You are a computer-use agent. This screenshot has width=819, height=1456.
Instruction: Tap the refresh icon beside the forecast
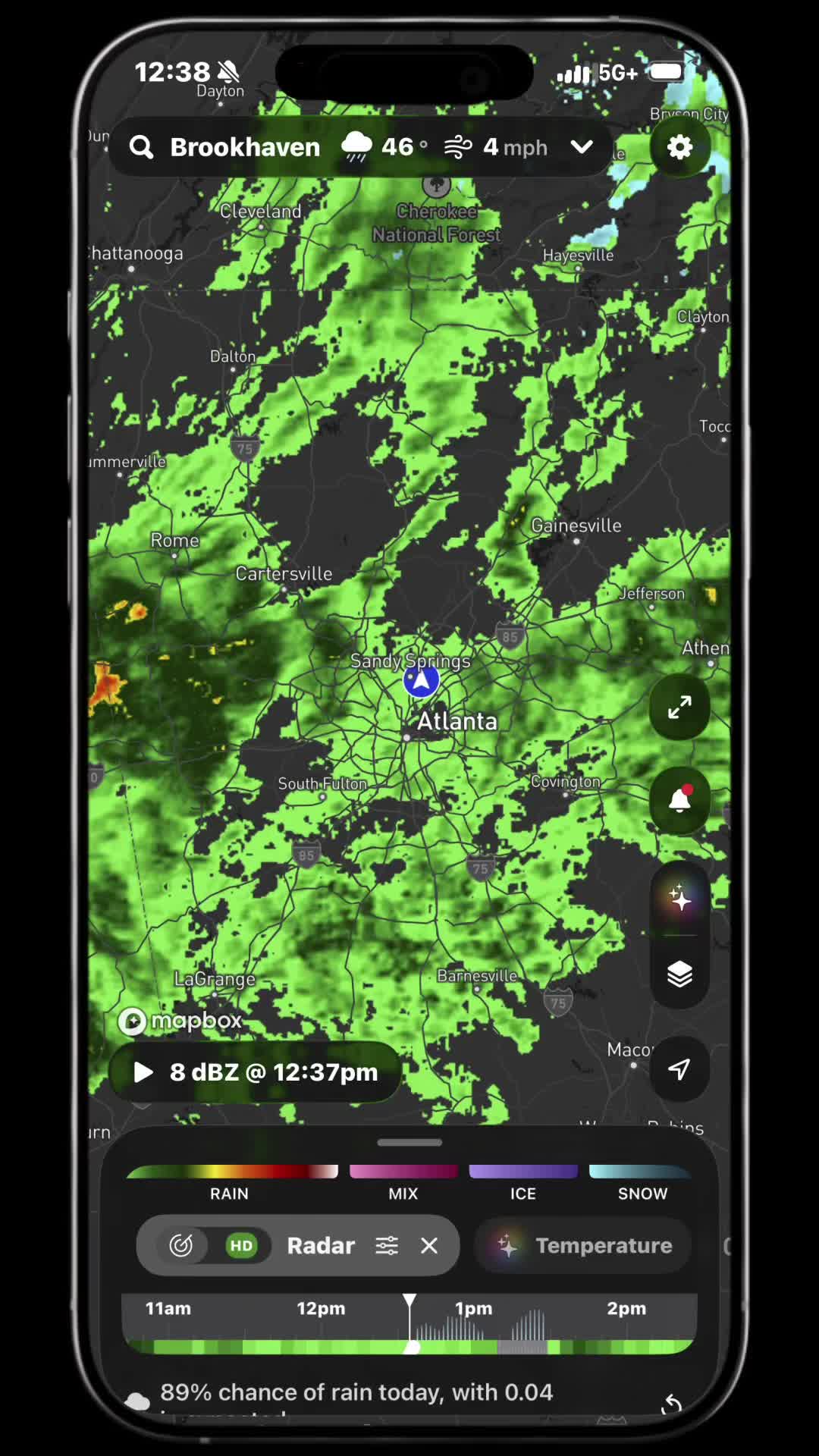(671, 1405)
